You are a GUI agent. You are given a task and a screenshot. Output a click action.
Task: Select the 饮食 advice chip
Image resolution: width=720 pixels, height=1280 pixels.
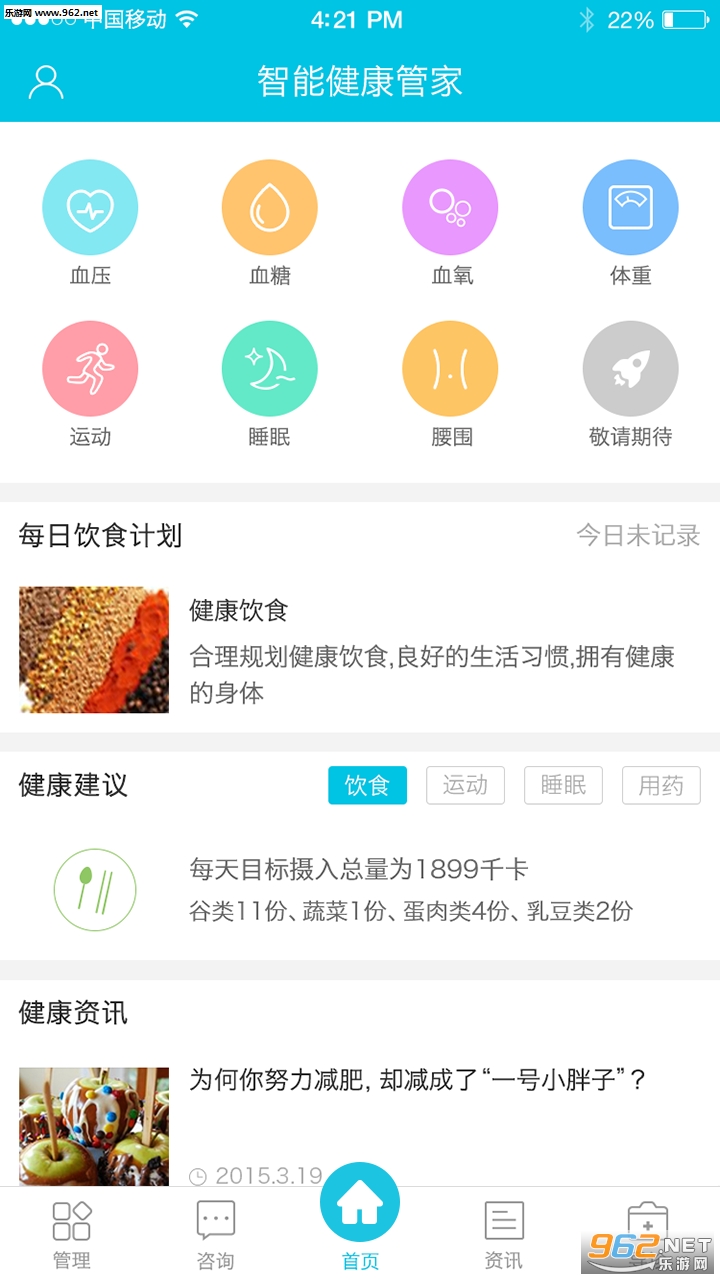367,786
